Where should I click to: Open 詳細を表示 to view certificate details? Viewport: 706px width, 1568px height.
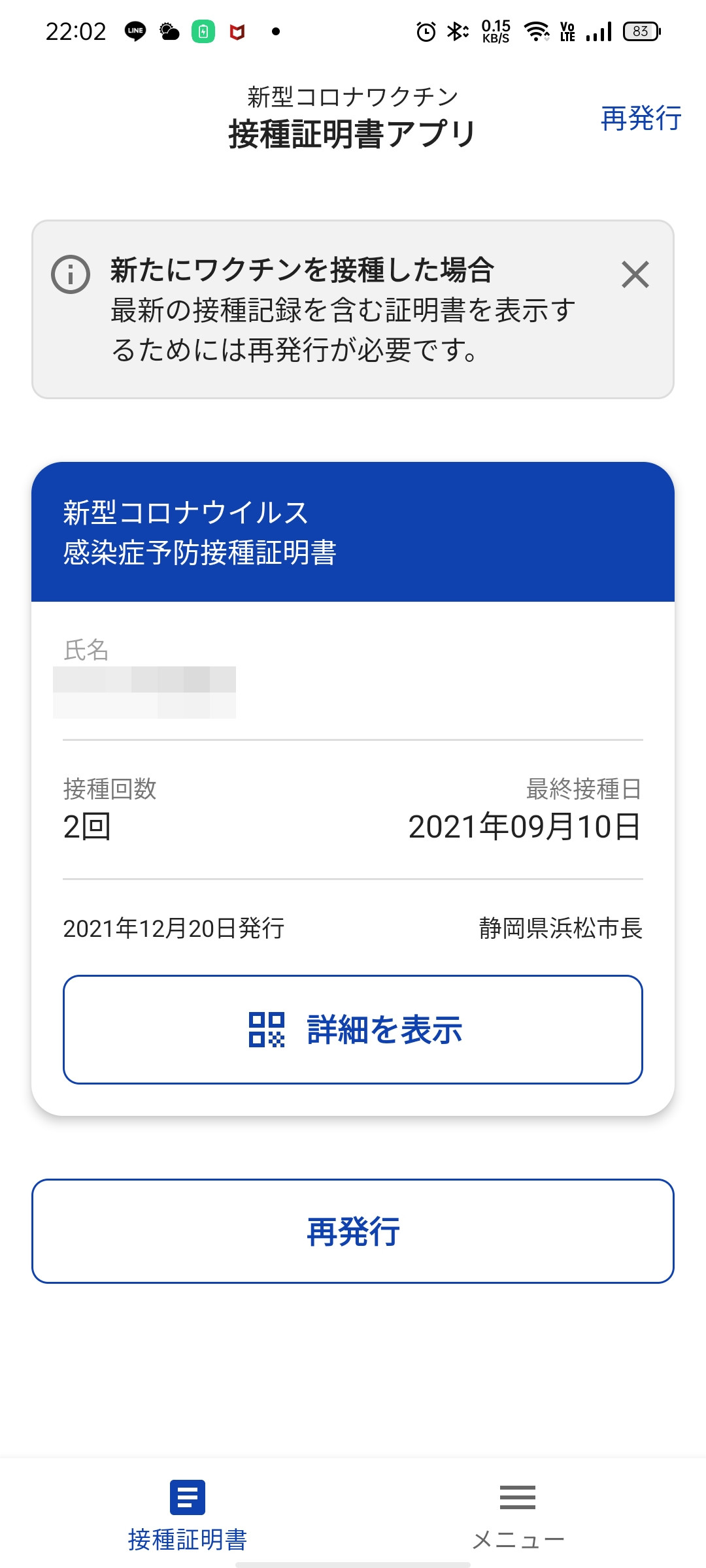tap(353, 1030)
